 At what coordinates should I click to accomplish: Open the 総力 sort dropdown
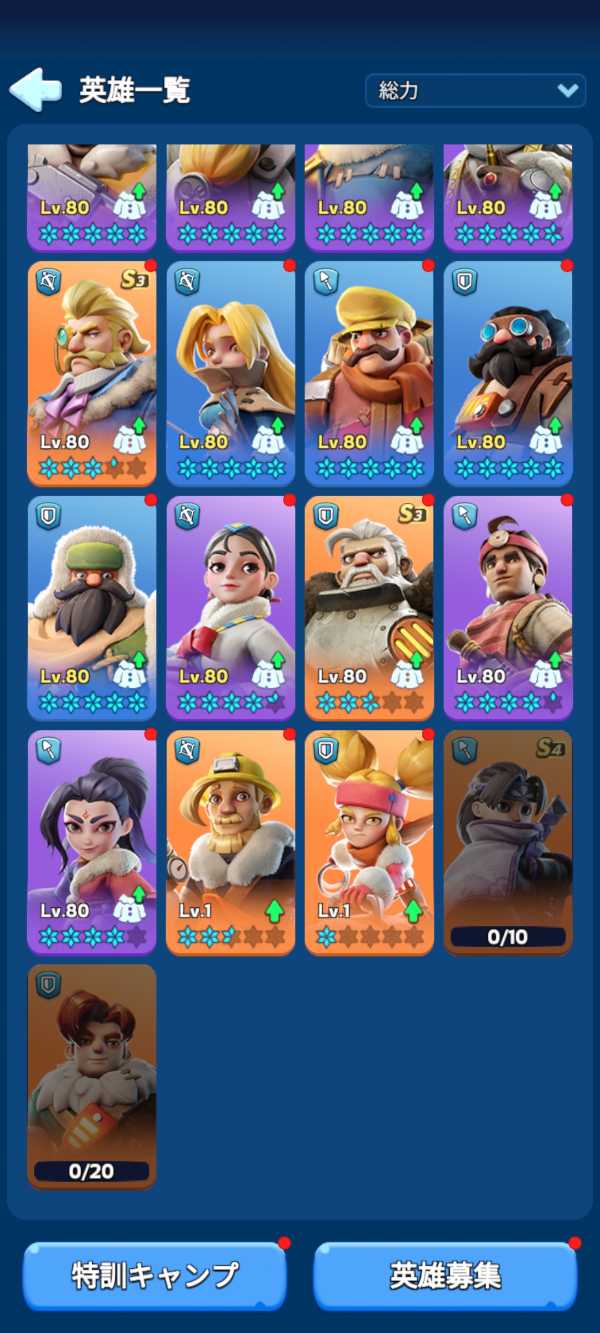476,91
